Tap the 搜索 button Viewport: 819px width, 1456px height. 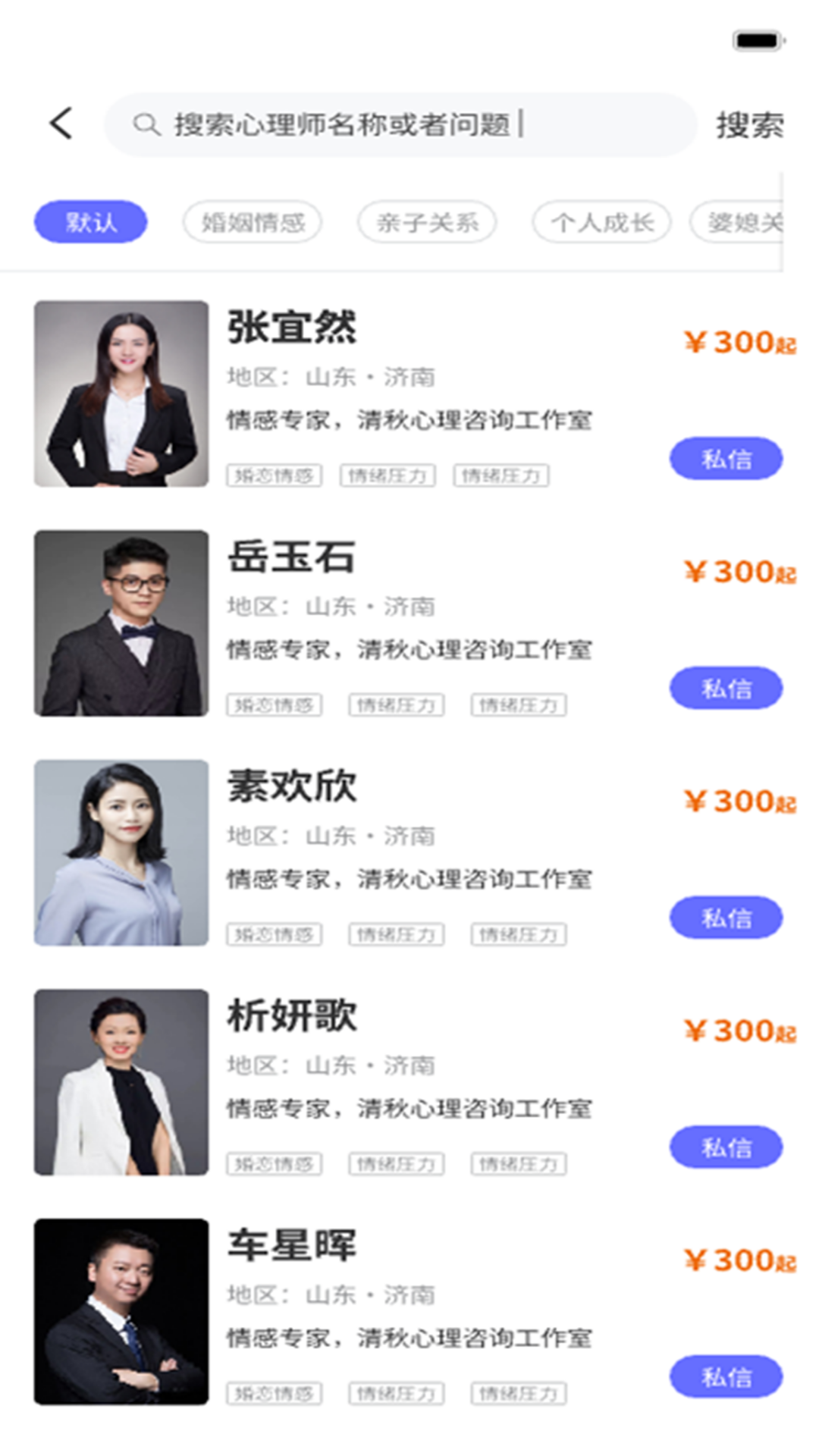749,125
